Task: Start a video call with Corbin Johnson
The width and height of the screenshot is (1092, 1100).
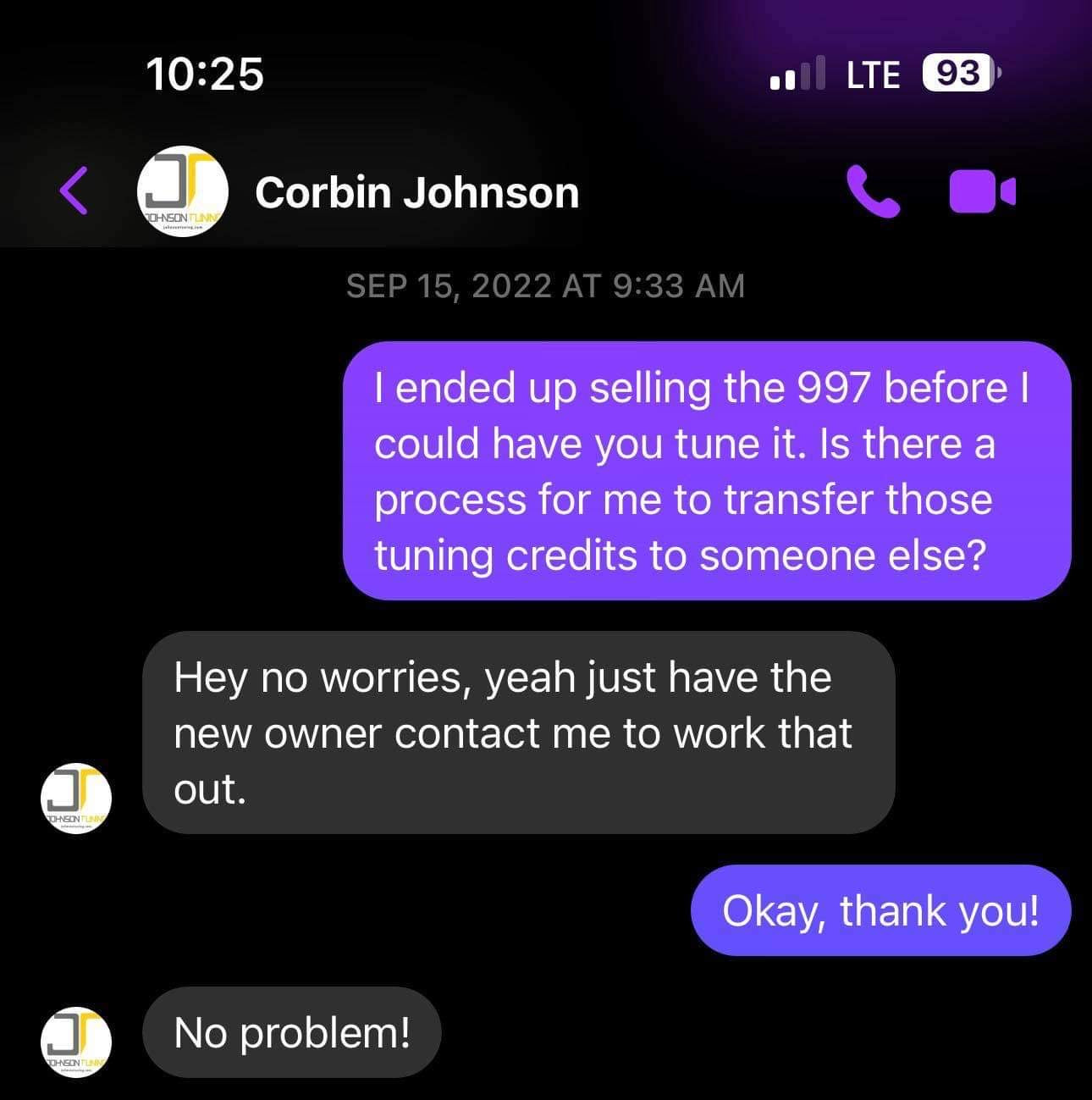Action: click(x=981, y=191)
